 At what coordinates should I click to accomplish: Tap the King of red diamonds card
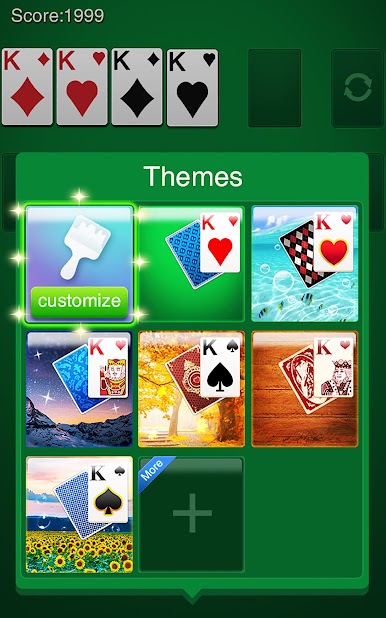27,87
